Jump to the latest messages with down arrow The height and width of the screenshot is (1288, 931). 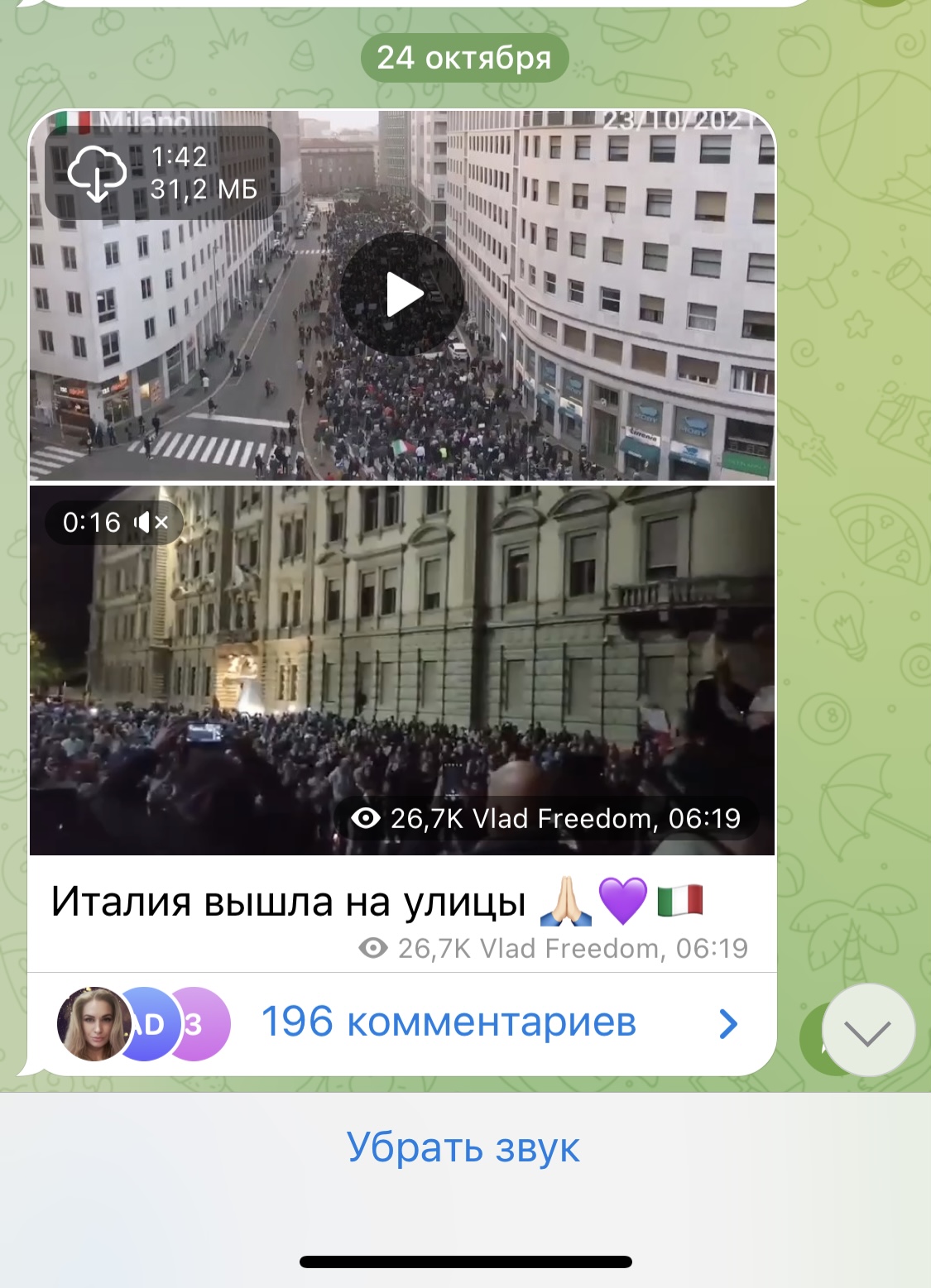(867, 1031)
